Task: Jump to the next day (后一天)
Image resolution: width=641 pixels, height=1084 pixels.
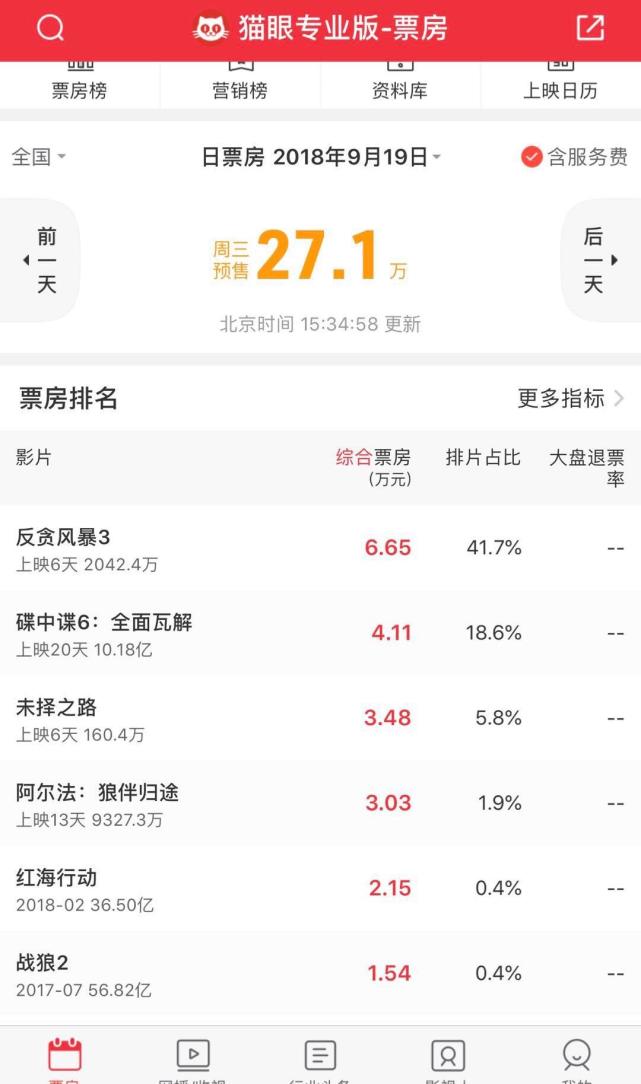Action: click(599, 260)
